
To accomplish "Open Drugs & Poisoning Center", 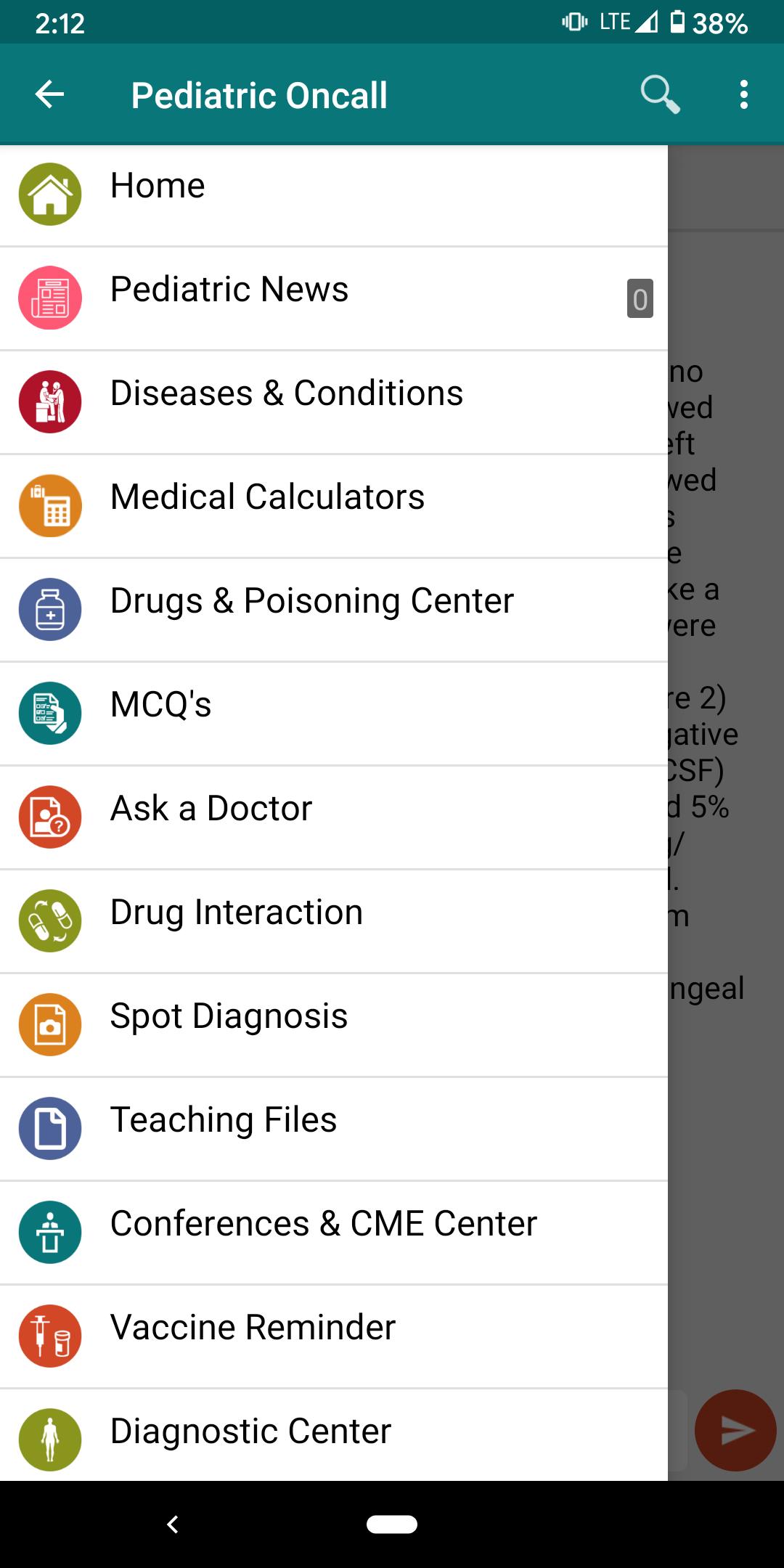I will tap(334, 610).
